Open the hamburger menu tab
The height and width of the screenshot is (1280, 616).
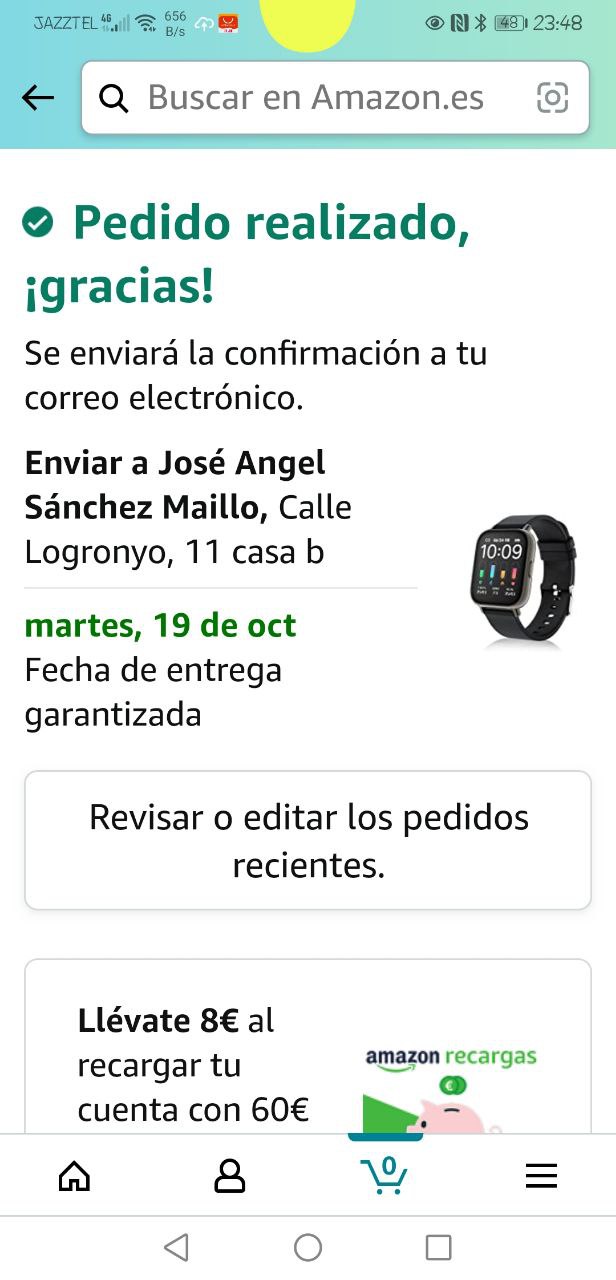click(541, 1177)
